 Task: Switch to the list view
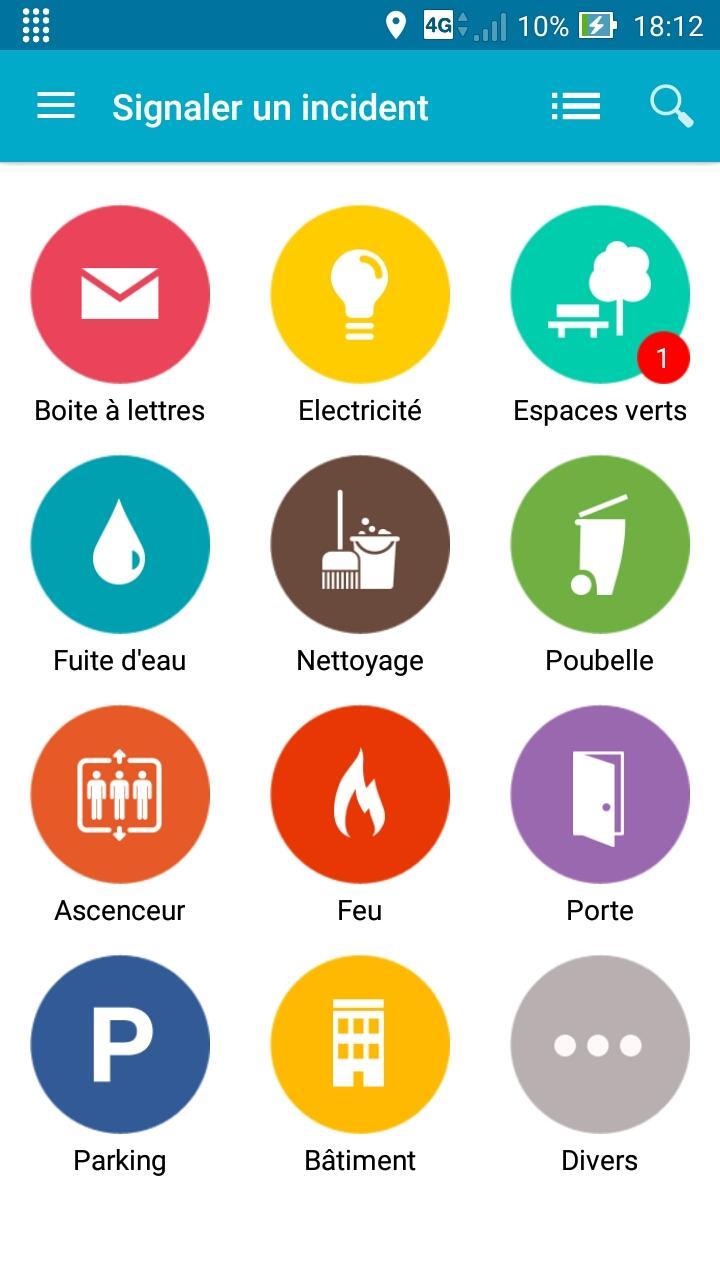click(576, 106)
